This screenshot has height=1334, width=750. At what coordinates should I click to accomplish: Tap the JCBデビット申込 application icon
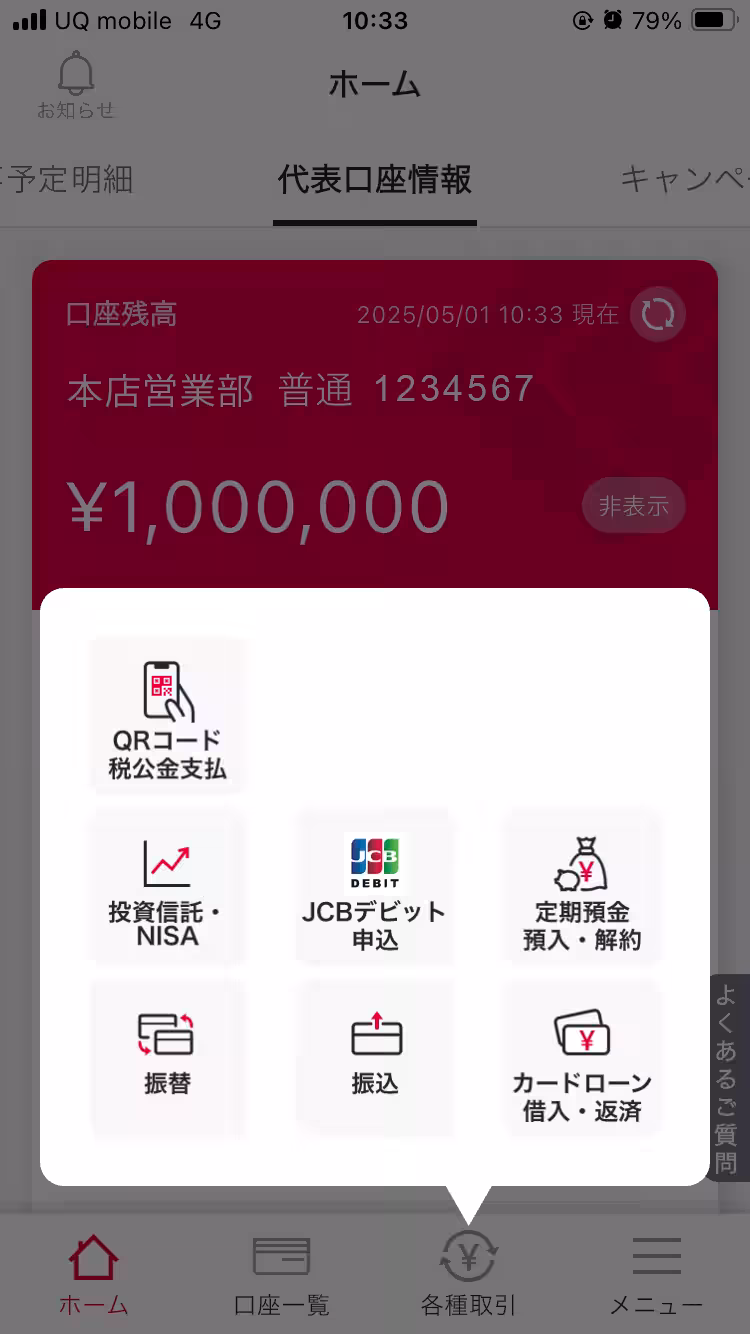click(375, 888)
